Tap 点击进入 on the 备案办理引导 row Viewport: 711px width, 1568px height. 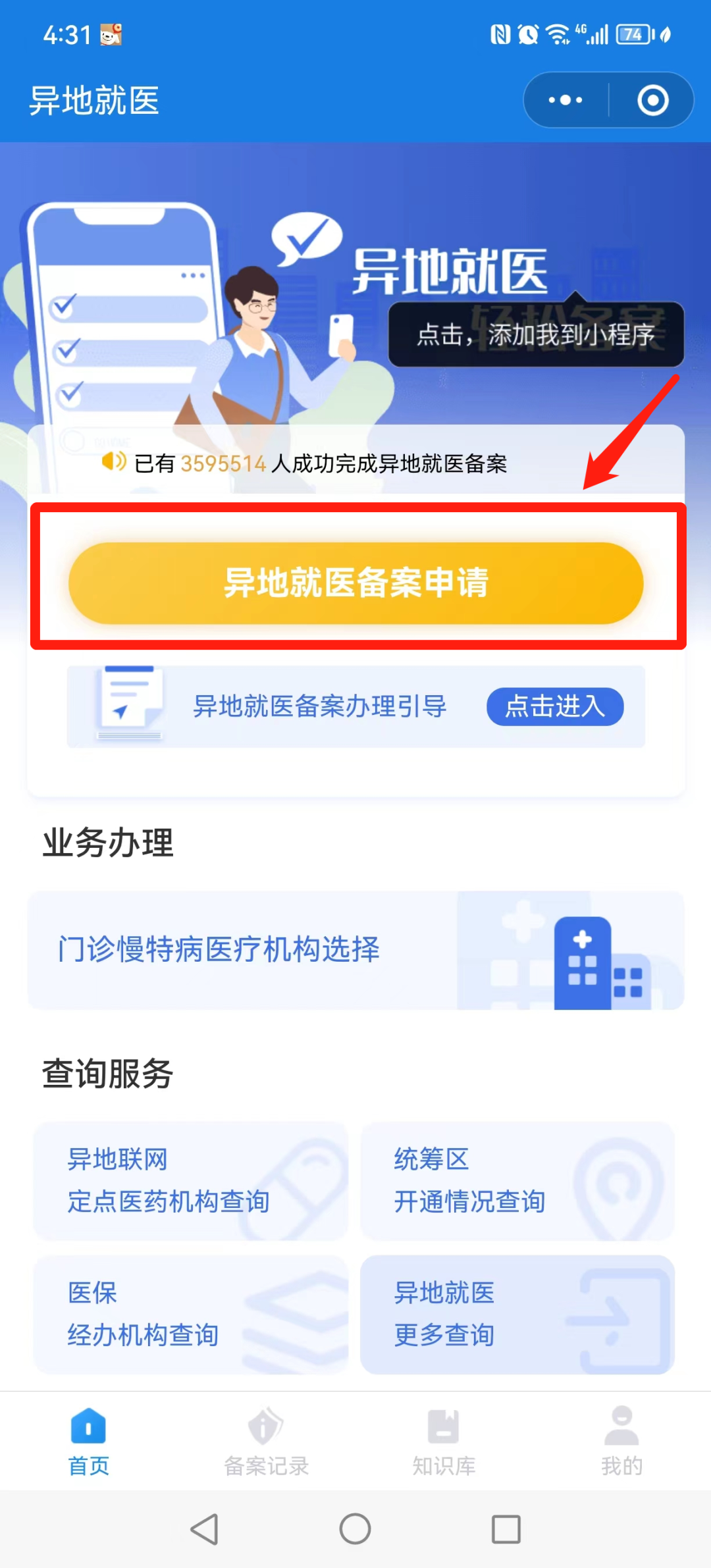pyautogui.click(x=554, y=706)
